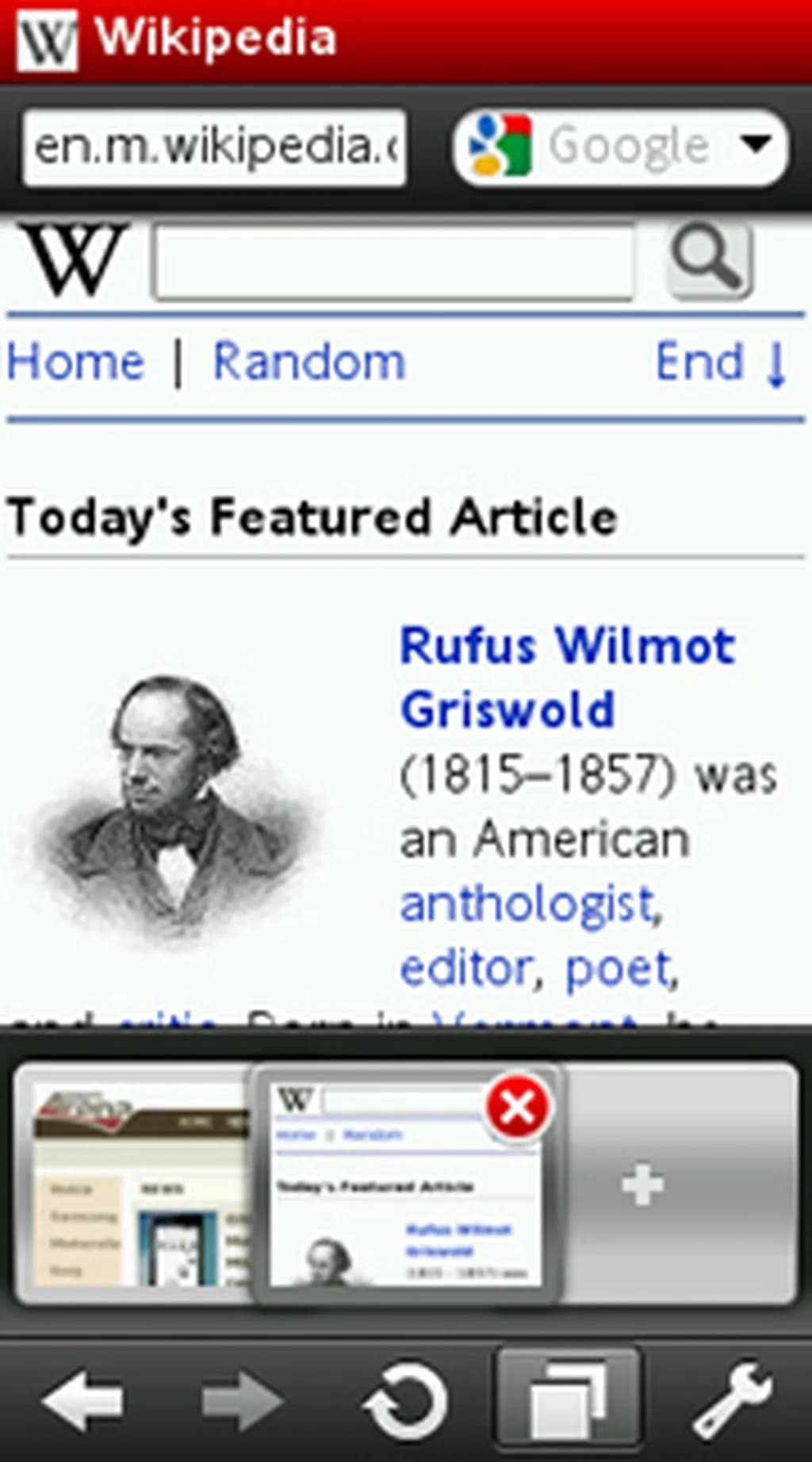Screen dimensions: 812x1462
Task: Tap the Wikipedia magnifier search button
Action: tap(708, 259)
